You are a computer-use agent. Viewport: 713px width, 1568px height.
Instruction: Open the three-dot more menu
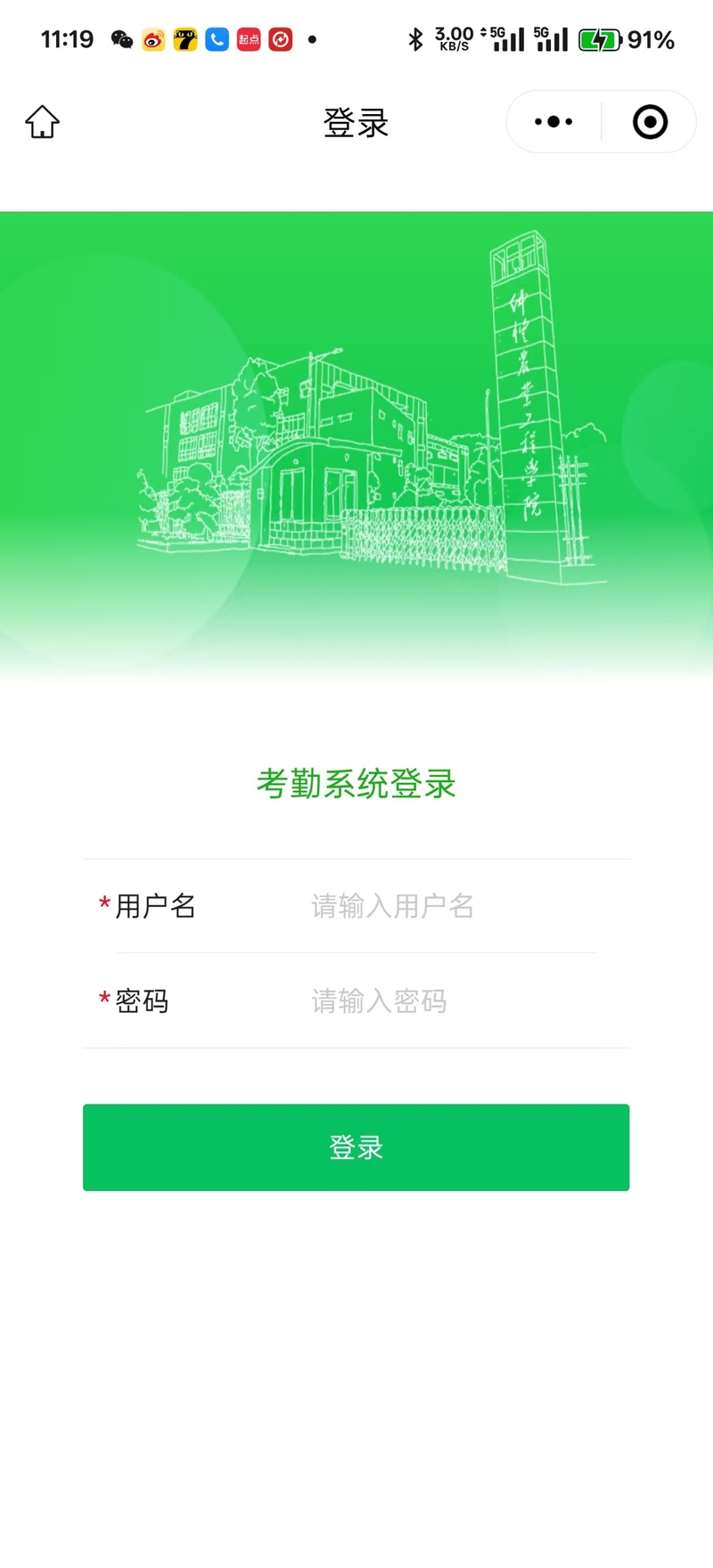(553, 122)
